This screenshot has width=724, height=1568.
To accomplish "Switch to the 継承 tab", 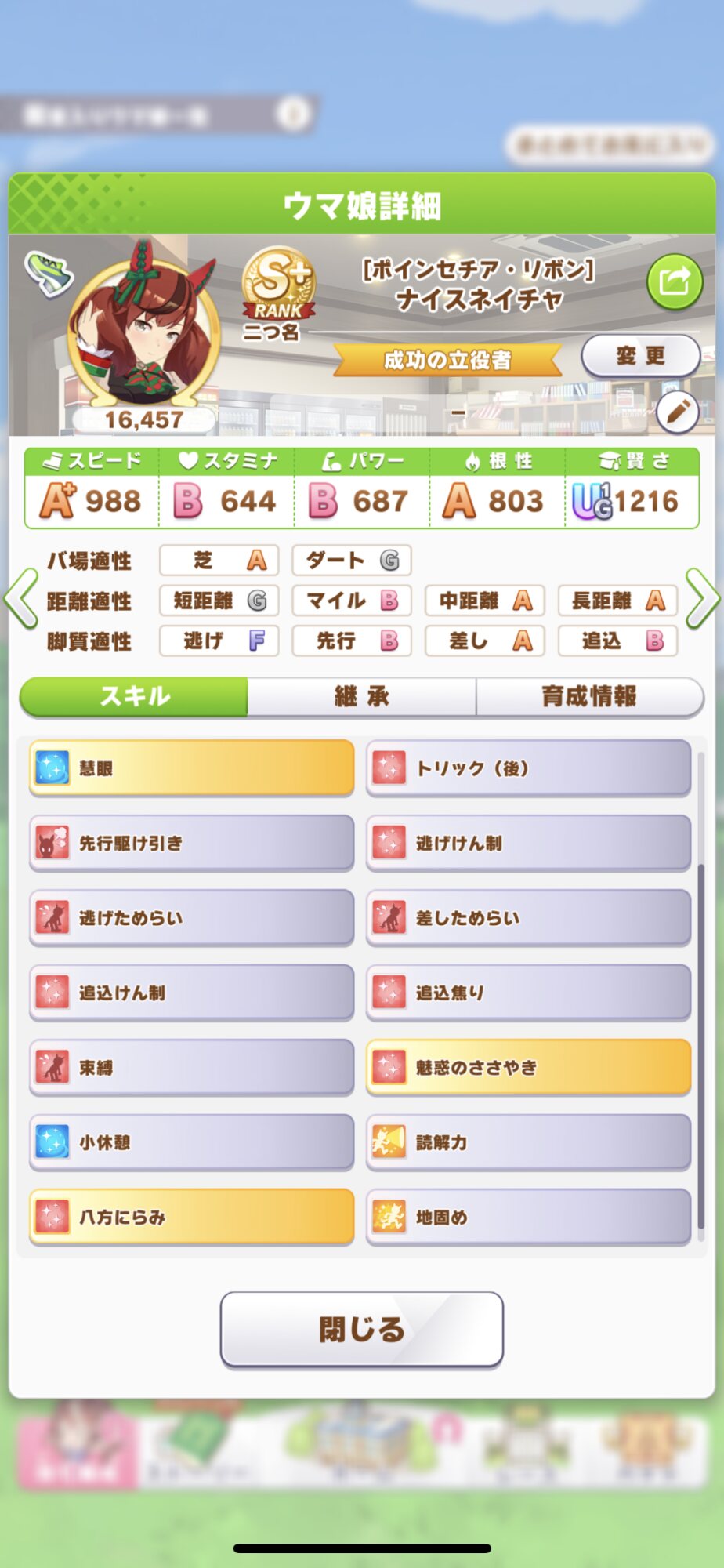I will pyautogui.click(x=361, y=696).
